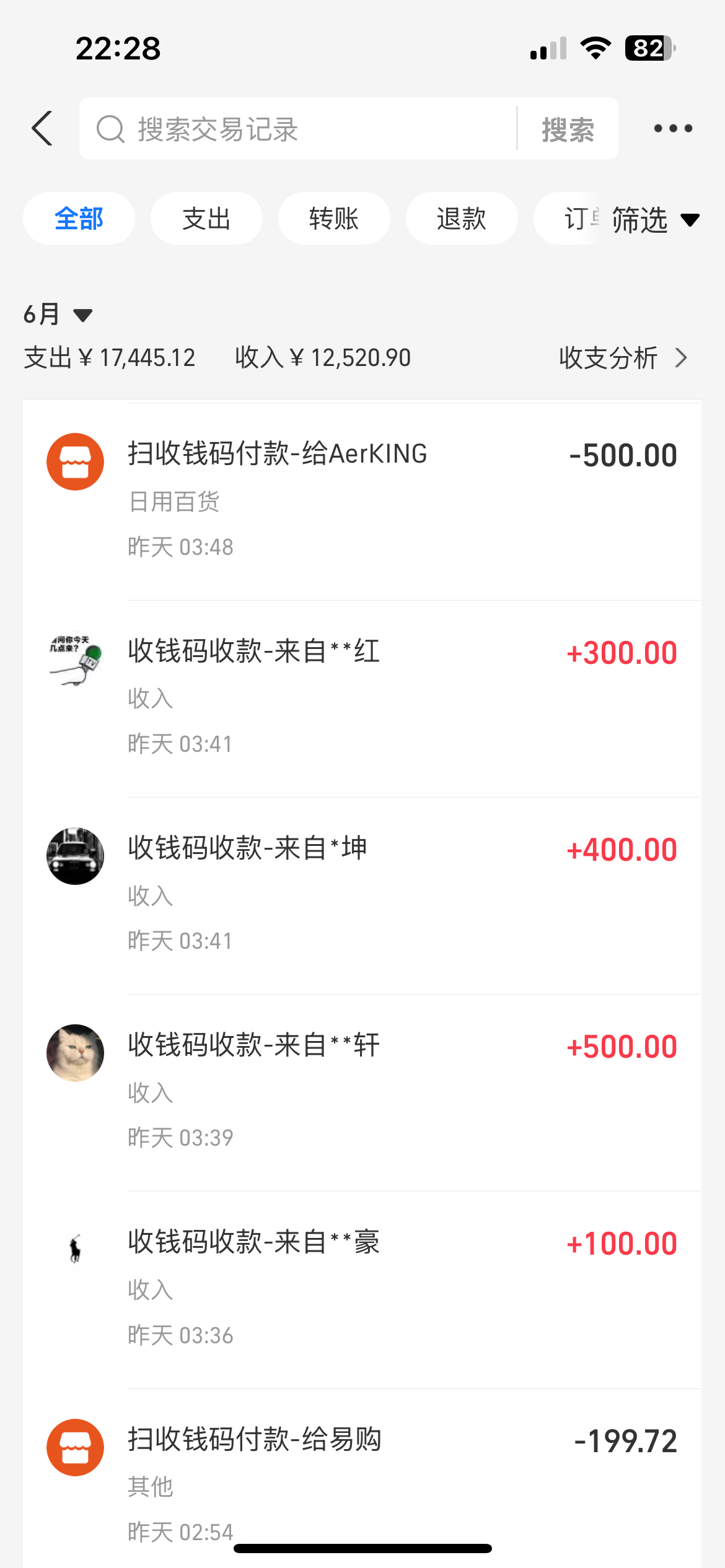Select the 全部 filter chip
Viewport: 725px width, 1568px height.
click(79, 219)
